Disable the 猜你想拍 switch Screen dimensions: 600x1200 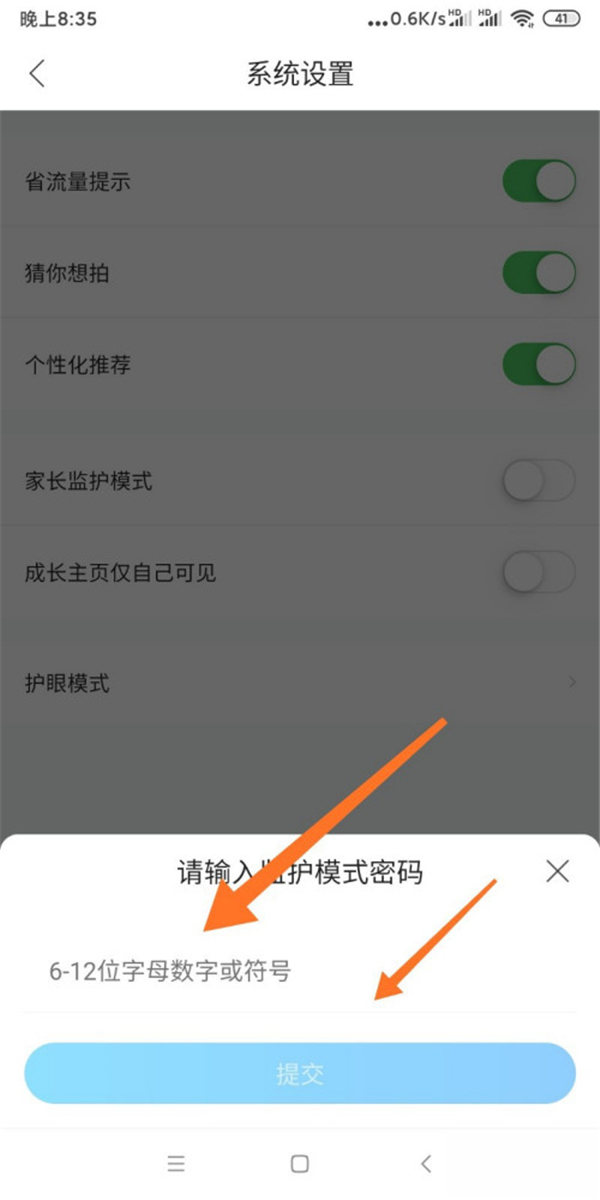pos(538,273)
